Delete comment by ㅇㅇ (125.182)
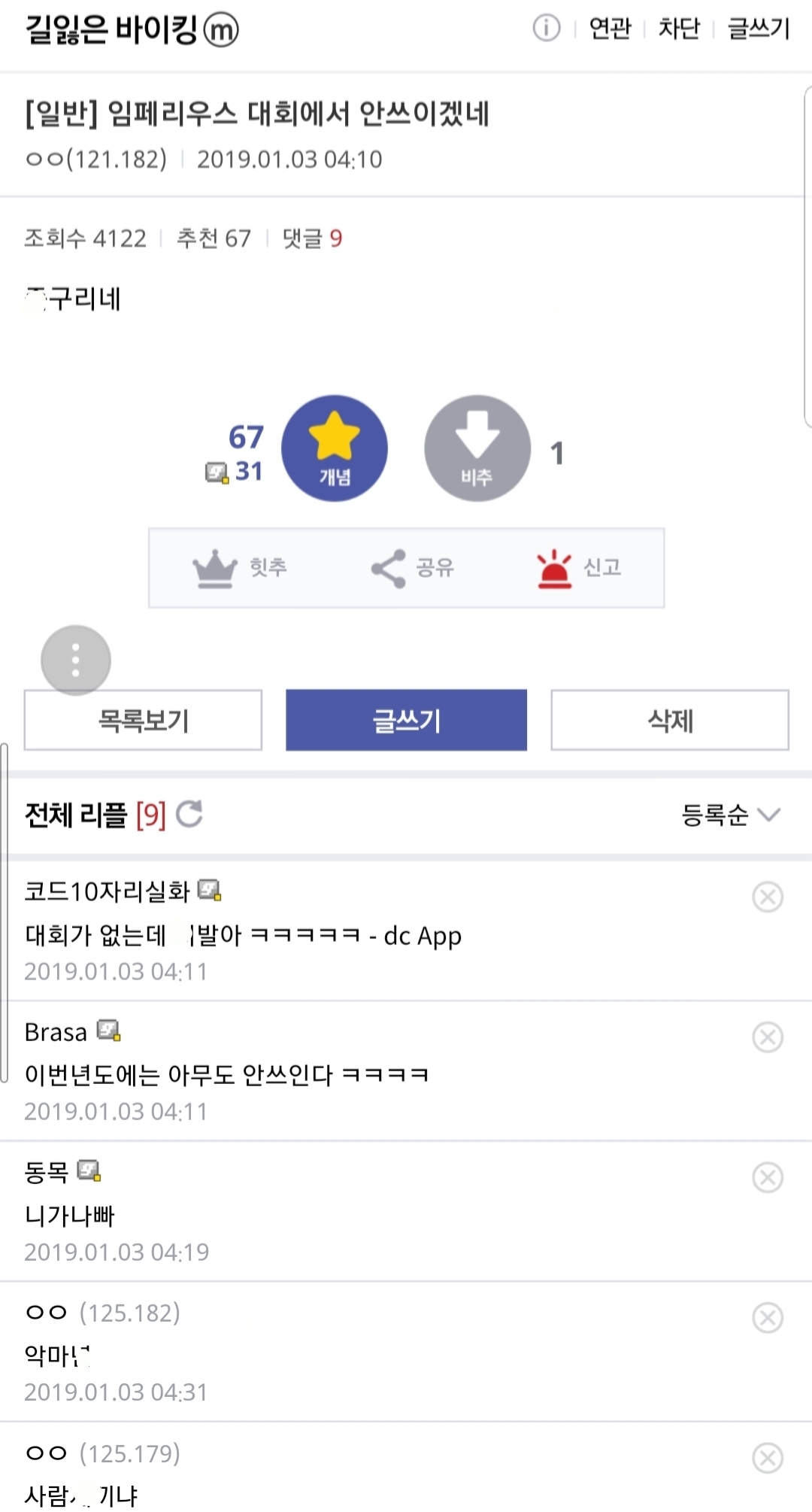The height and width of the screenshot is (1512, 812). coord(768,1318)
